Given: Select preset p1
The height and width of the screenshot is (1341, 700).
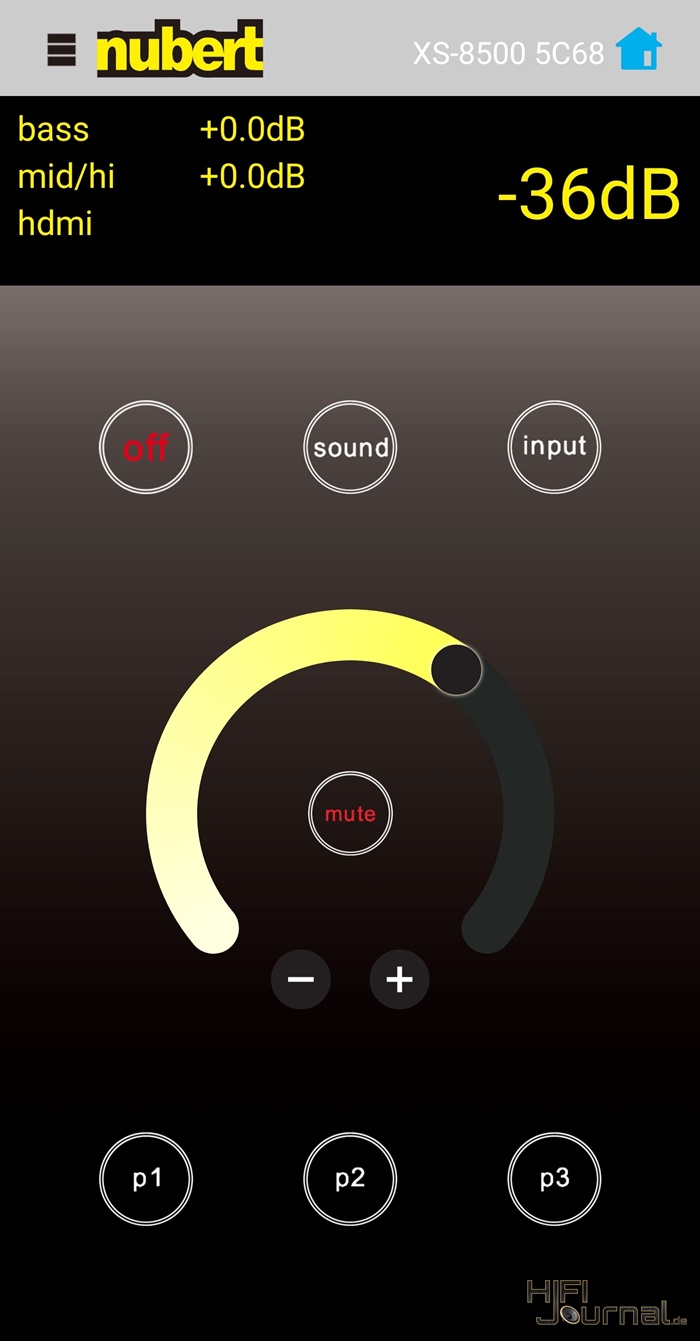Looking at the screenshot, I should tap(146, 1179).
